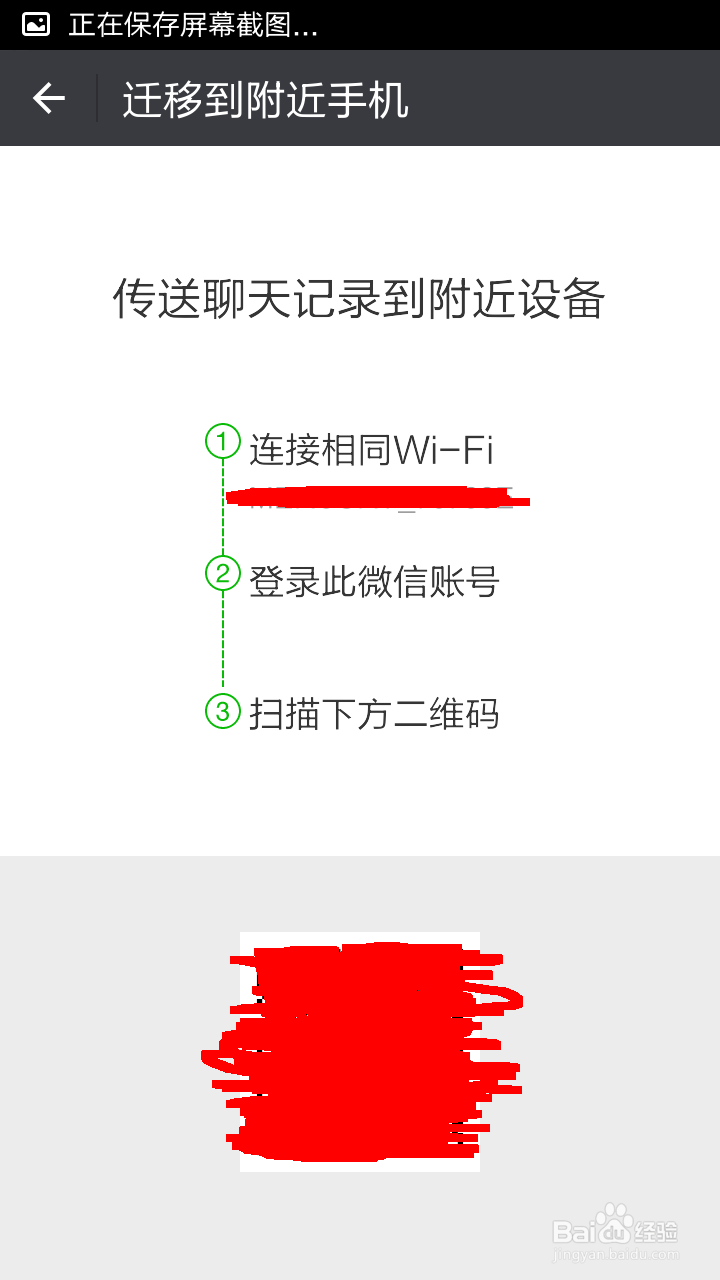Tap the screenshot notification icon in status bar
Image resolution: width=720 pixels, height=1280 pixels.
pyautogui.click(x=36, y=24)
